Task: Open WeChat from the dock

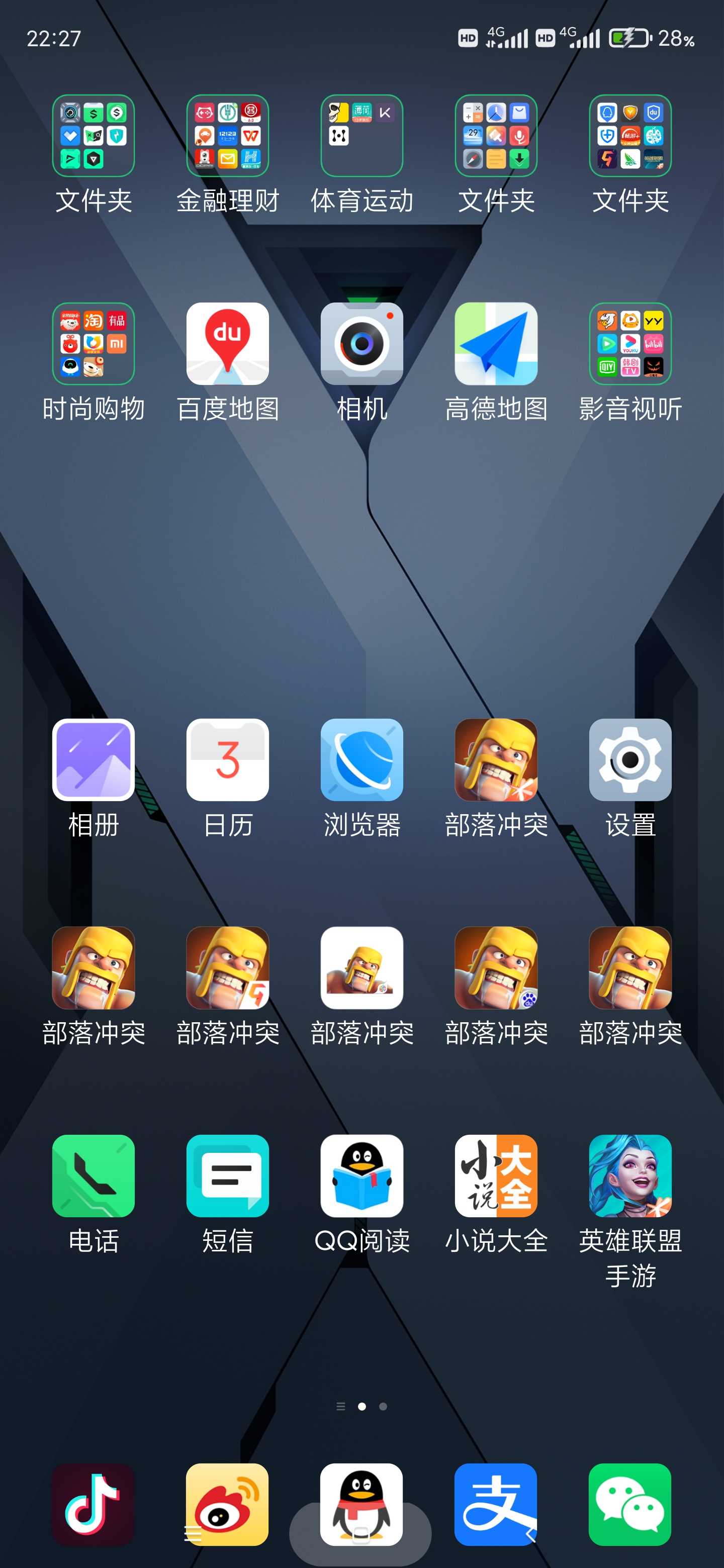Action: pyautogui.click(x=630, y=1504)
